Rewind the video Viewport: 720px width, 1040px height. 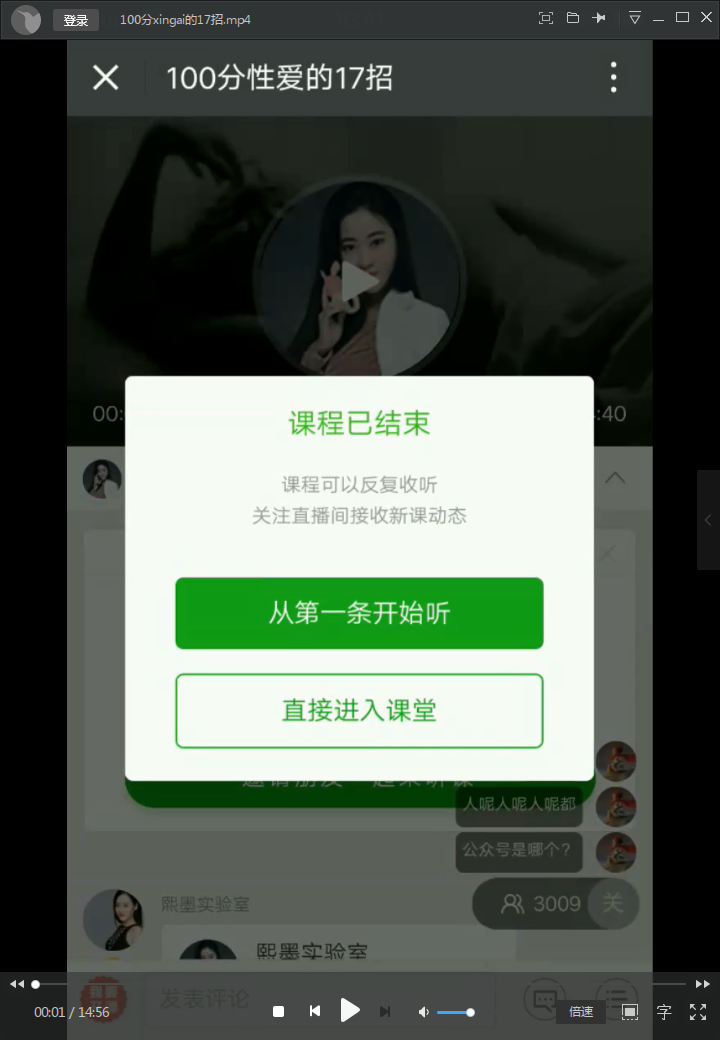[17, 984]
